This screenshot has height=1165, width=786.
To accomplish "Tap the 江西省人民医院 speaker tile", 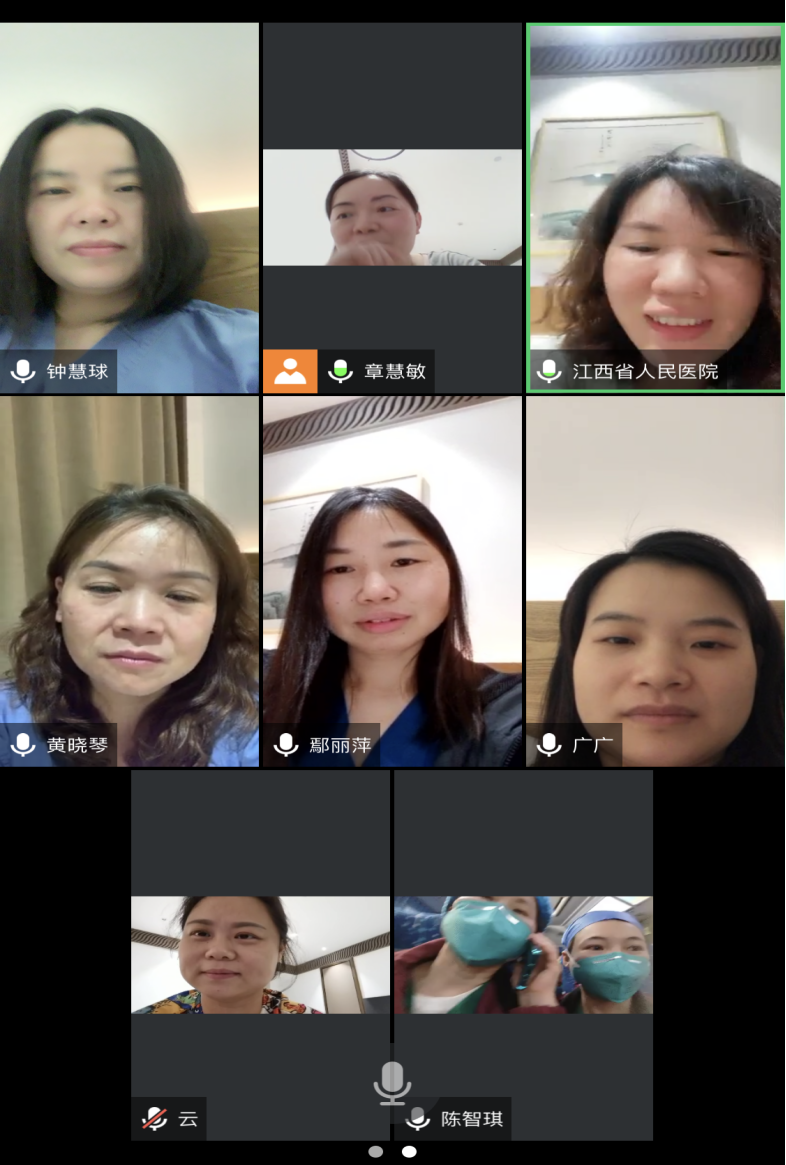I will point(655,208).
